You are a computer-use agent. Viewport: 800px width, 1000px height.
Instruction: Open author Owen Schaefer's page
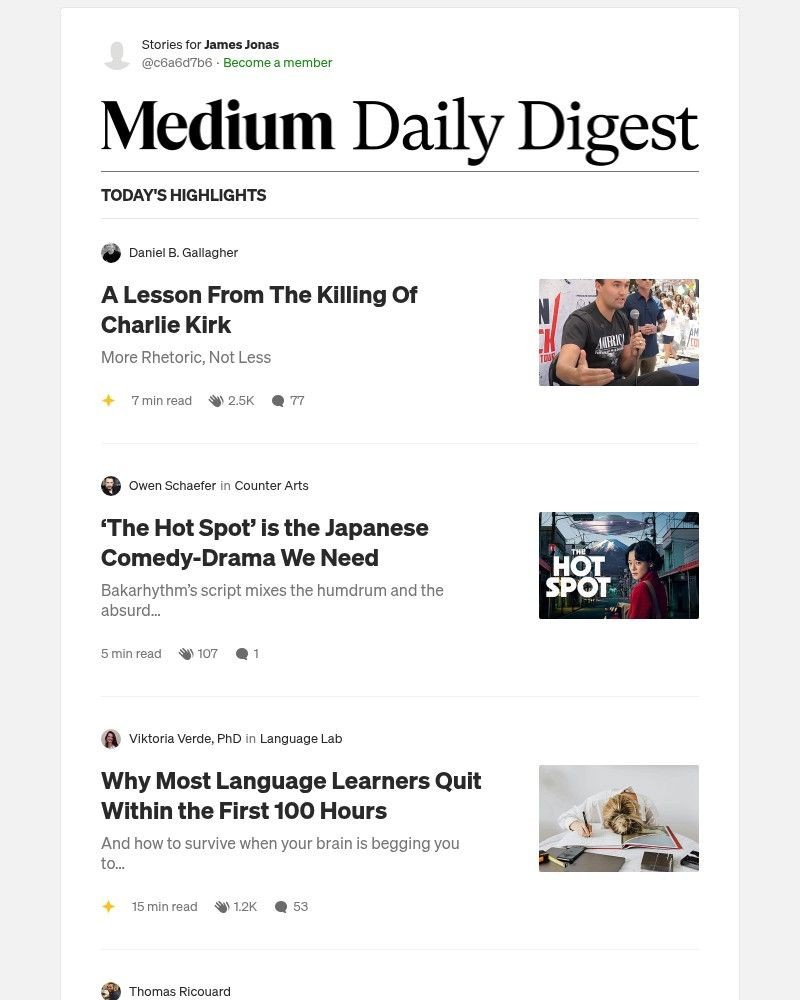(172, 485)
